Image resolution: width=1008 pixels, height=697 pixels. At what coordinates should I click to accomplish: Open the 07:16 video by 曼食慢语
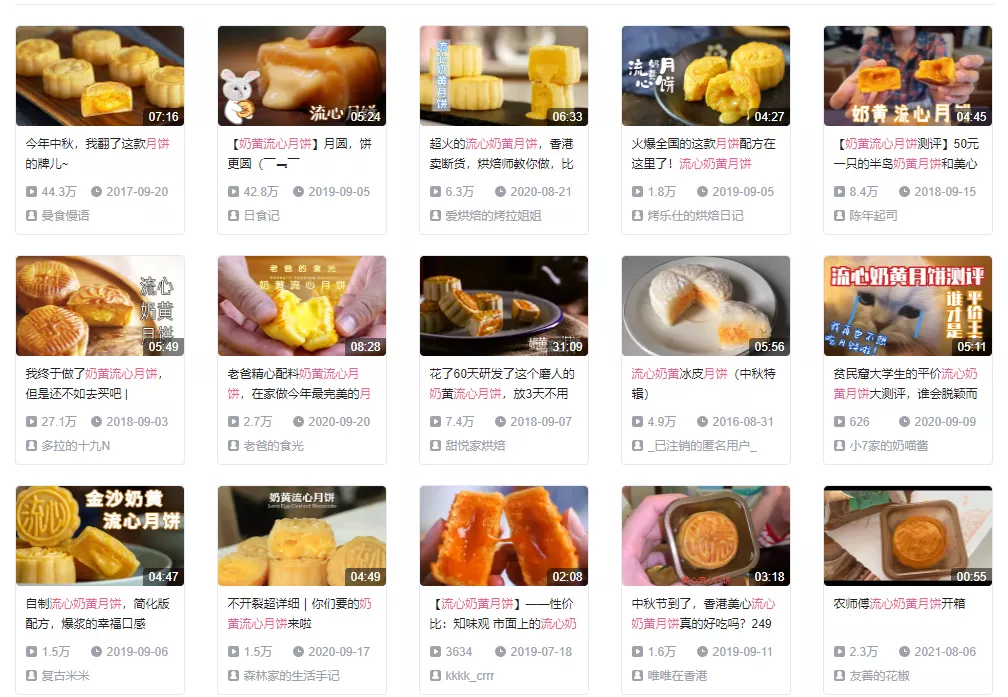[x=100, y=76]
